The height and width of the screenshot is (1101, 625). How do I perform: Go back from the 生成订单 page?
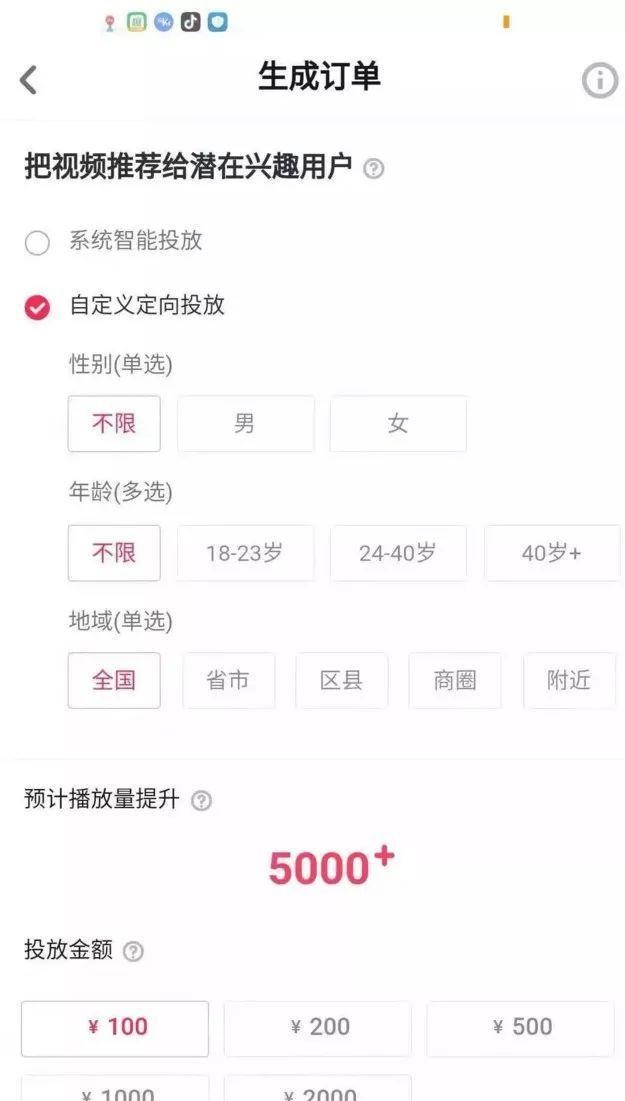(x=29, y=80)
